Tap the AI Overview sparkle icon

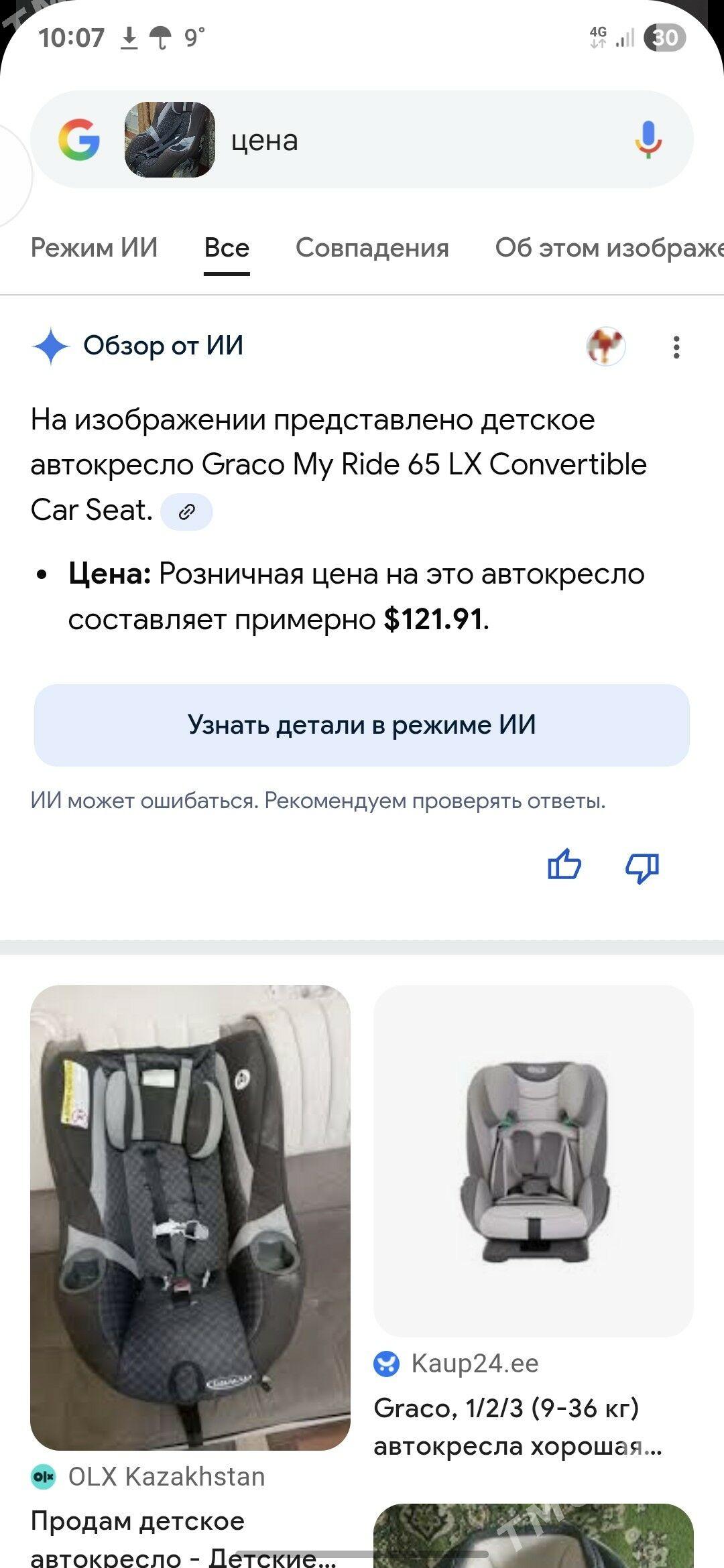click(x=52, y=347)
